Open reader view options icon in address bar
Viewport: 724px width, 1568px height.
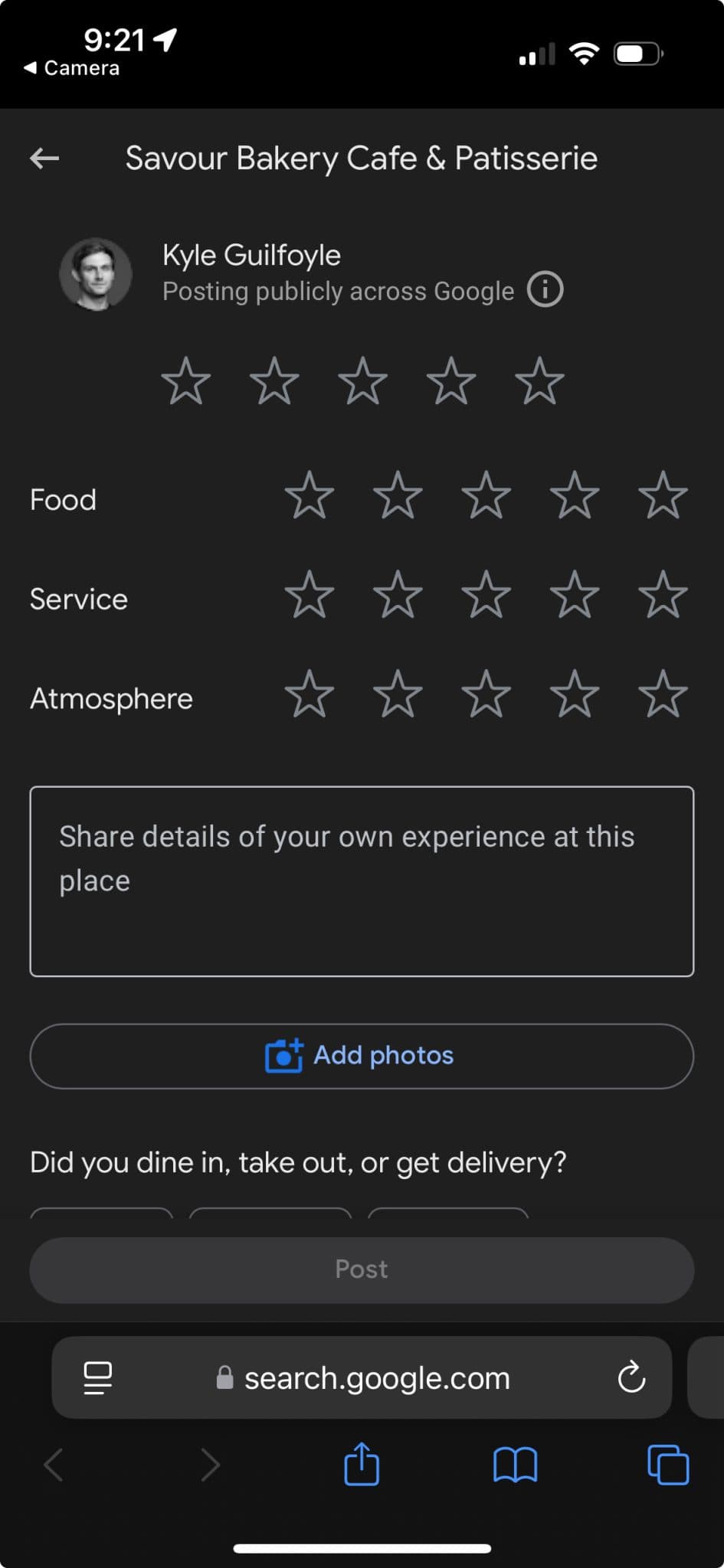pos(97,1377)
